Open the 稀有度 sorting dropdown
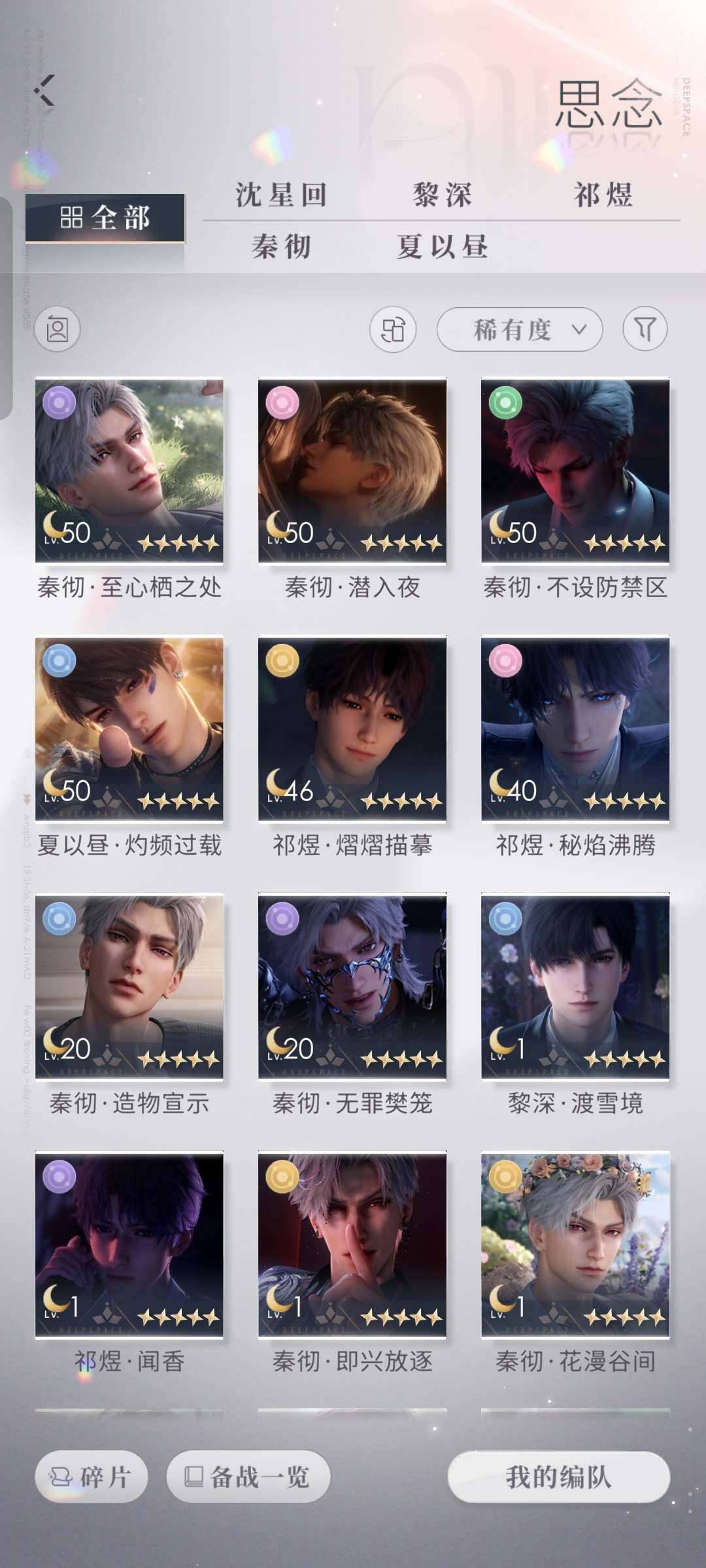This screenshot has width=706, height=1568. [x=520, y=330]
